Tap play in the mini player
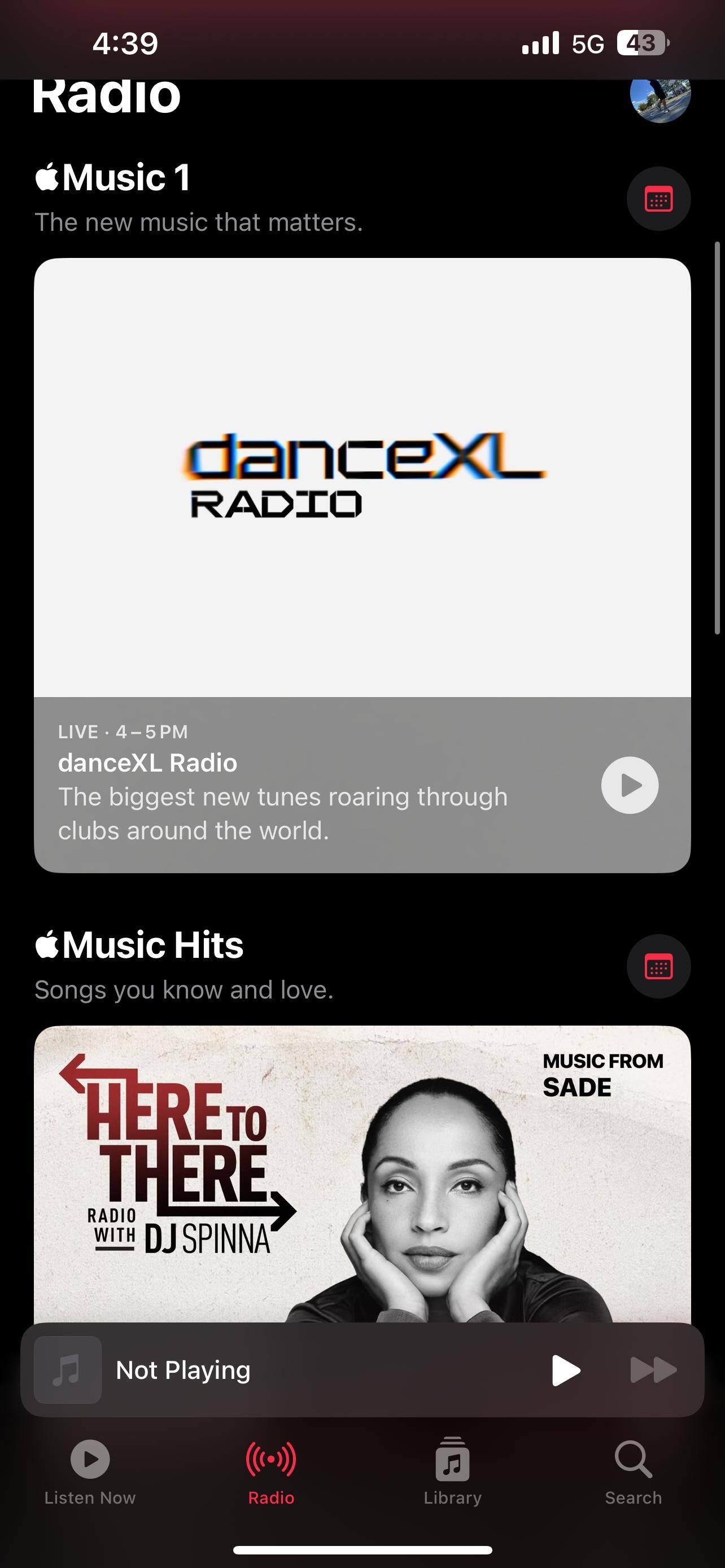 [566, 1371]
